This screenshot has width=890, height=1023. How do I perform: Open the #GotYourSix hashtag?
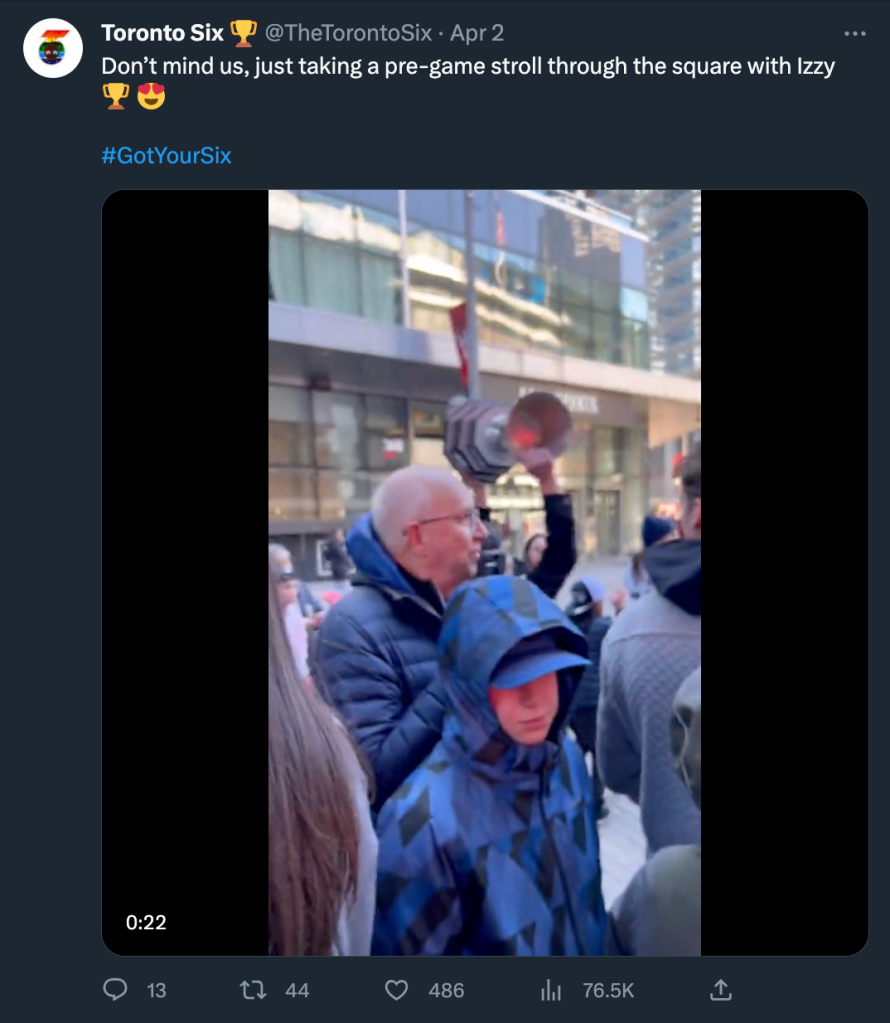[167, 156]
